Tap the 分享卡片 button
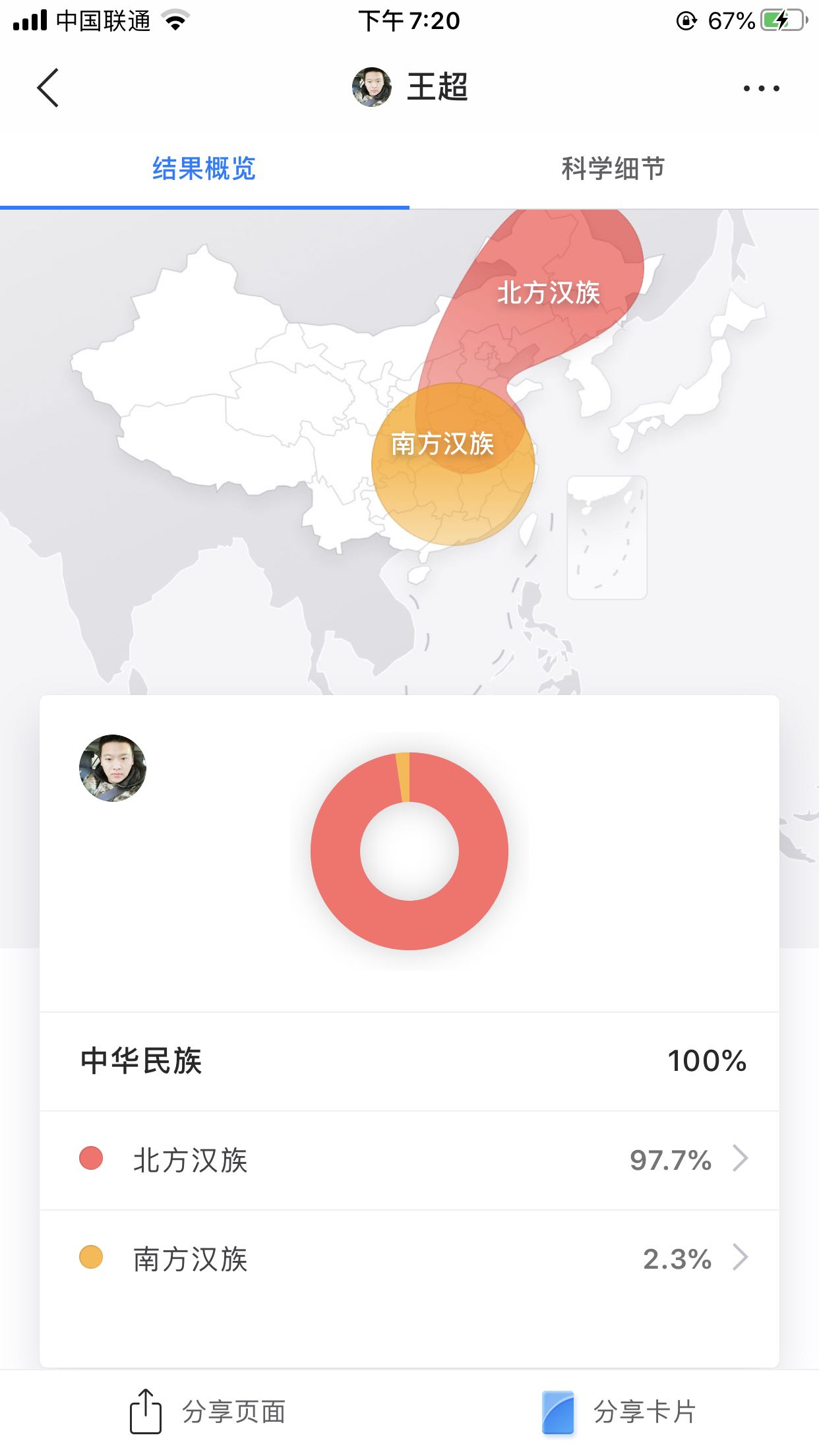This screenshot has width=819, height=1456. [619, 1411]
